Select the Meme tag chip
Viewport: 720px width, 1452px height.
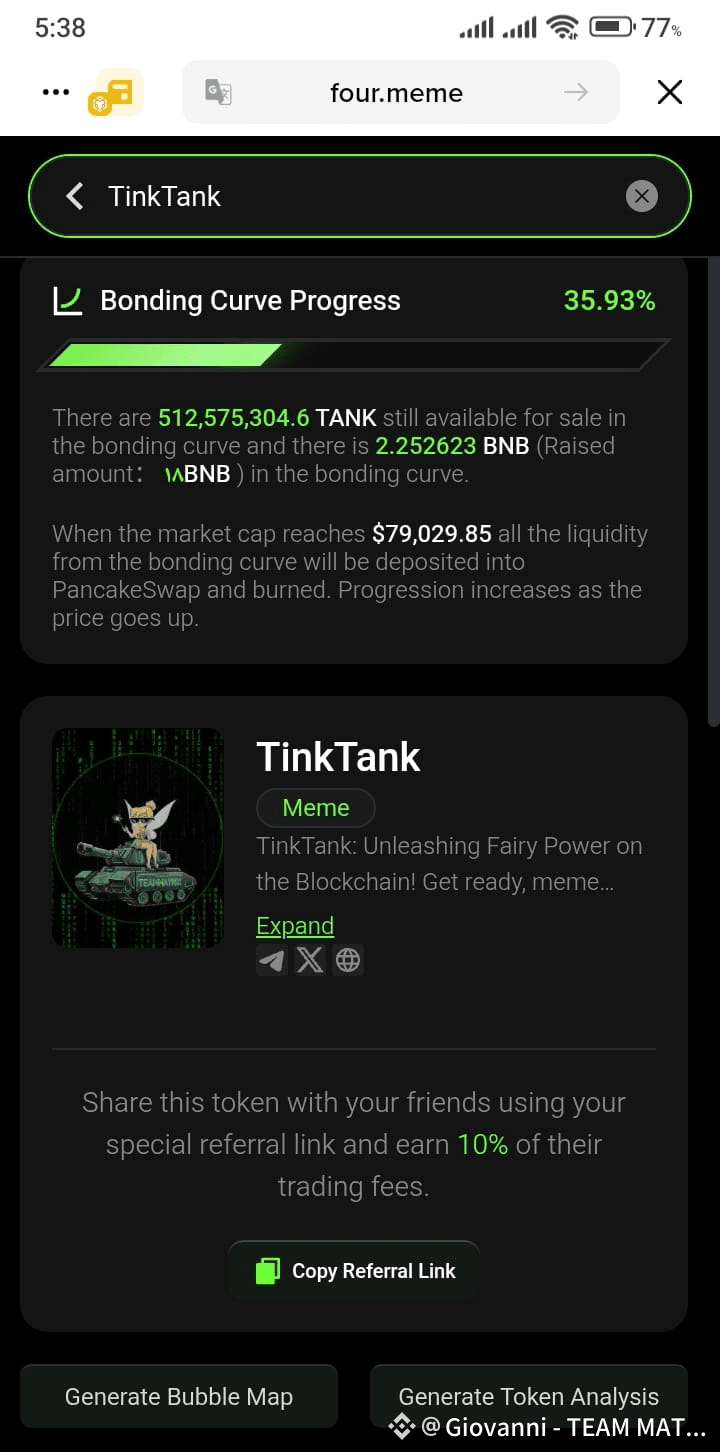click(316, 808)
